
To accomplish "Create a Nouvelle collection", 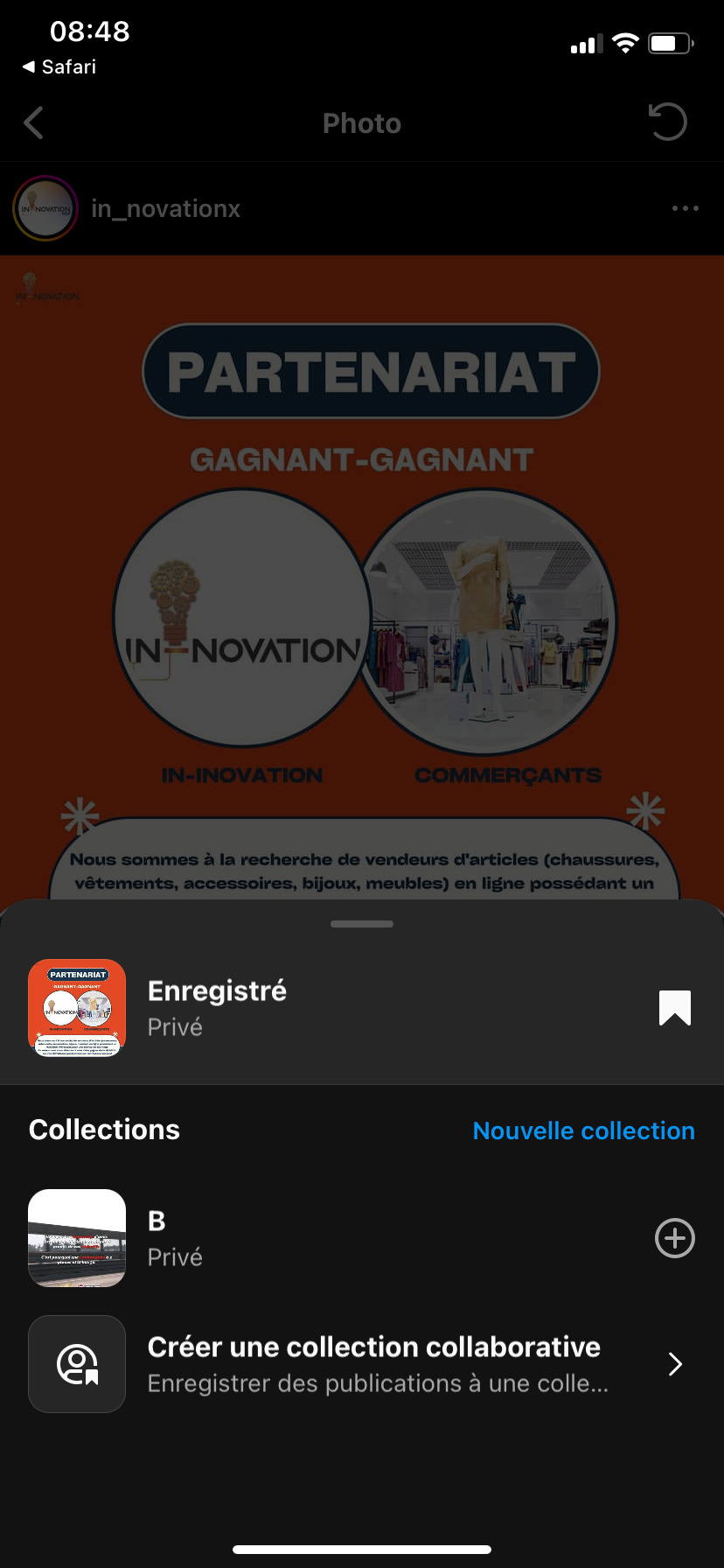I will click(x=583, y=1130).
